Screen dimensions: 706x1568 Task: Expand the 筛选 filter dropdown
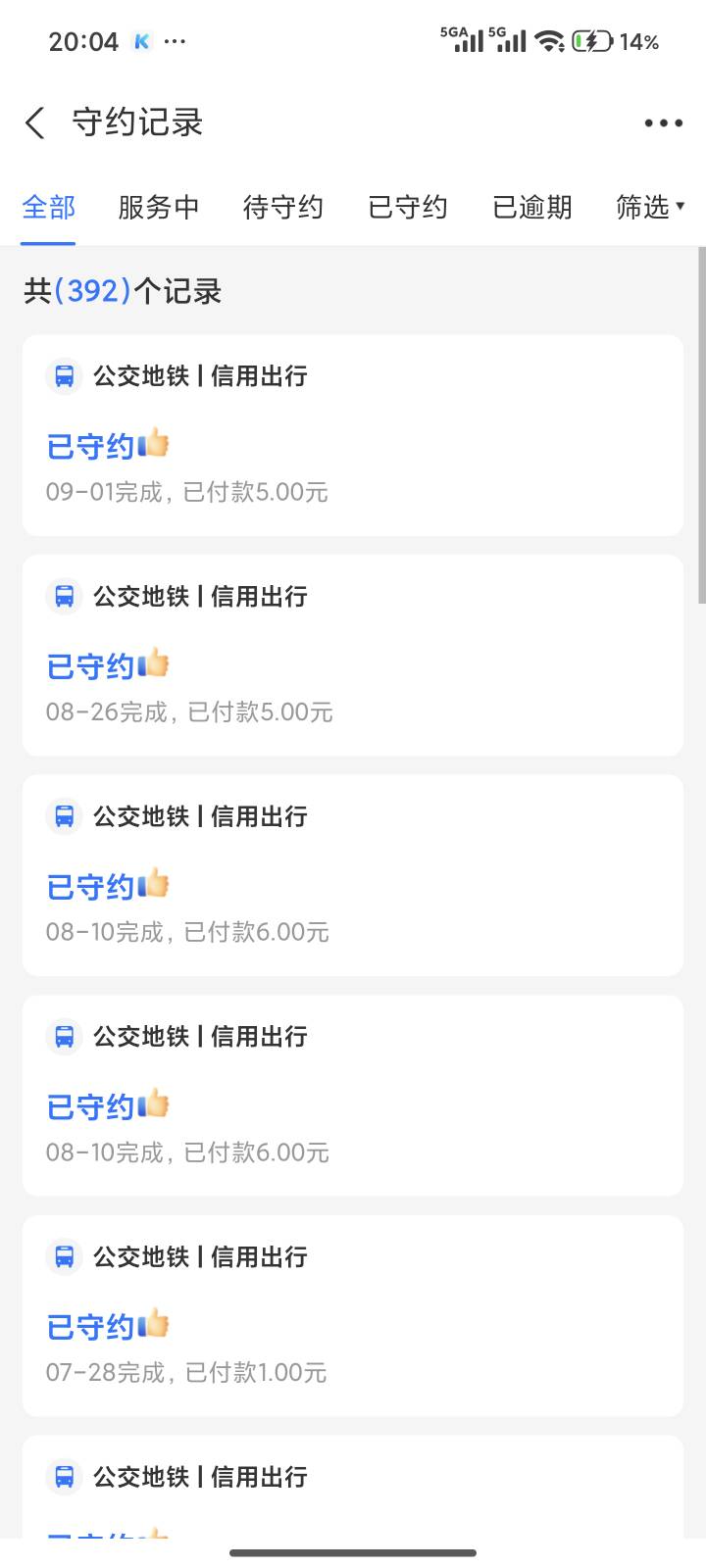(x=650, y=207)
